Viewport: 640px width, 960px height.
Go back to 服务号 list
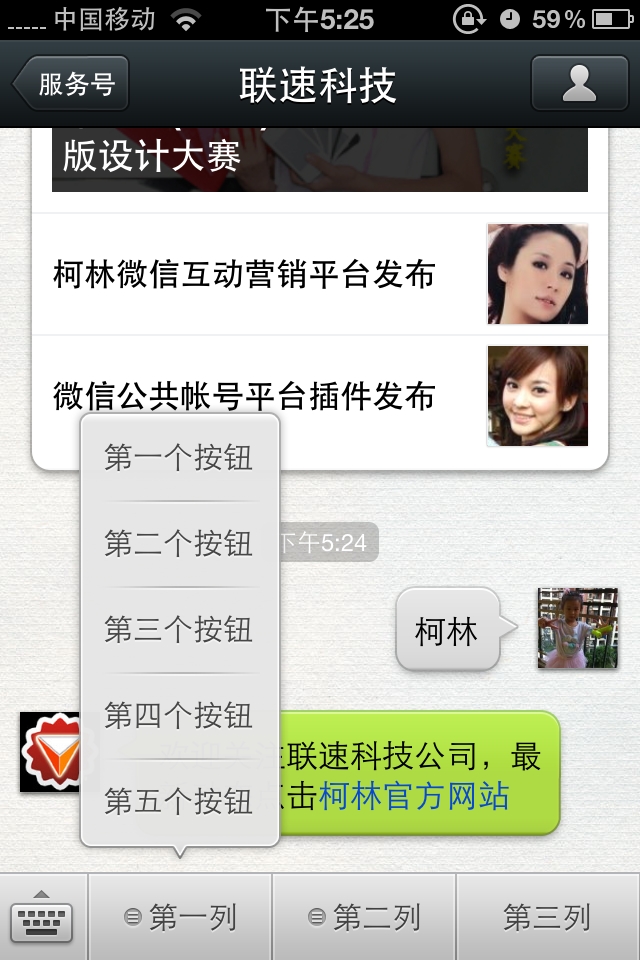click(72, 84)
